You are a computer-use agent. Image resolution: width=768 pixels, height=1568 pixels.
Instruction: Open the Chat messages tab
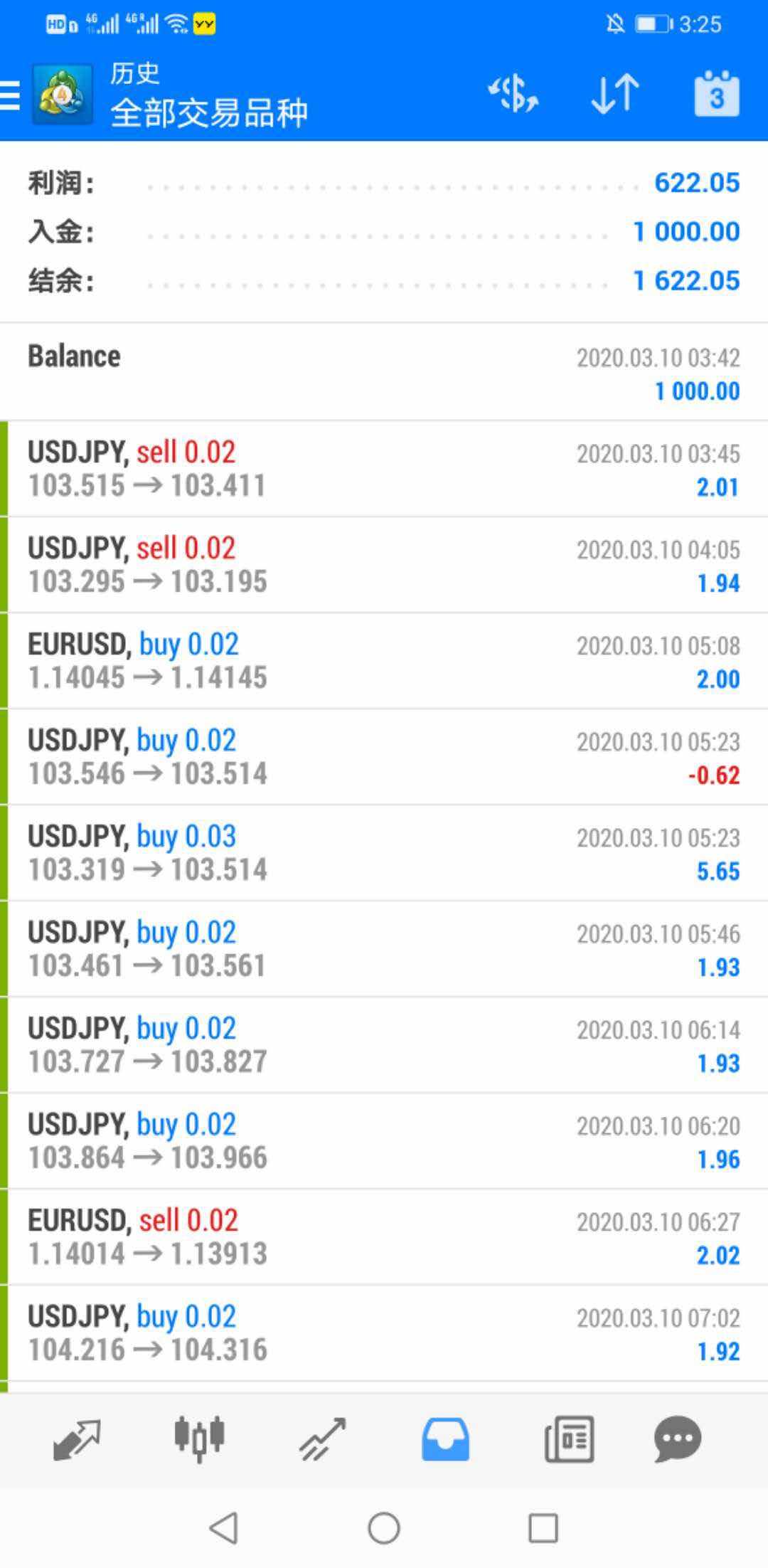(678, 1439)
